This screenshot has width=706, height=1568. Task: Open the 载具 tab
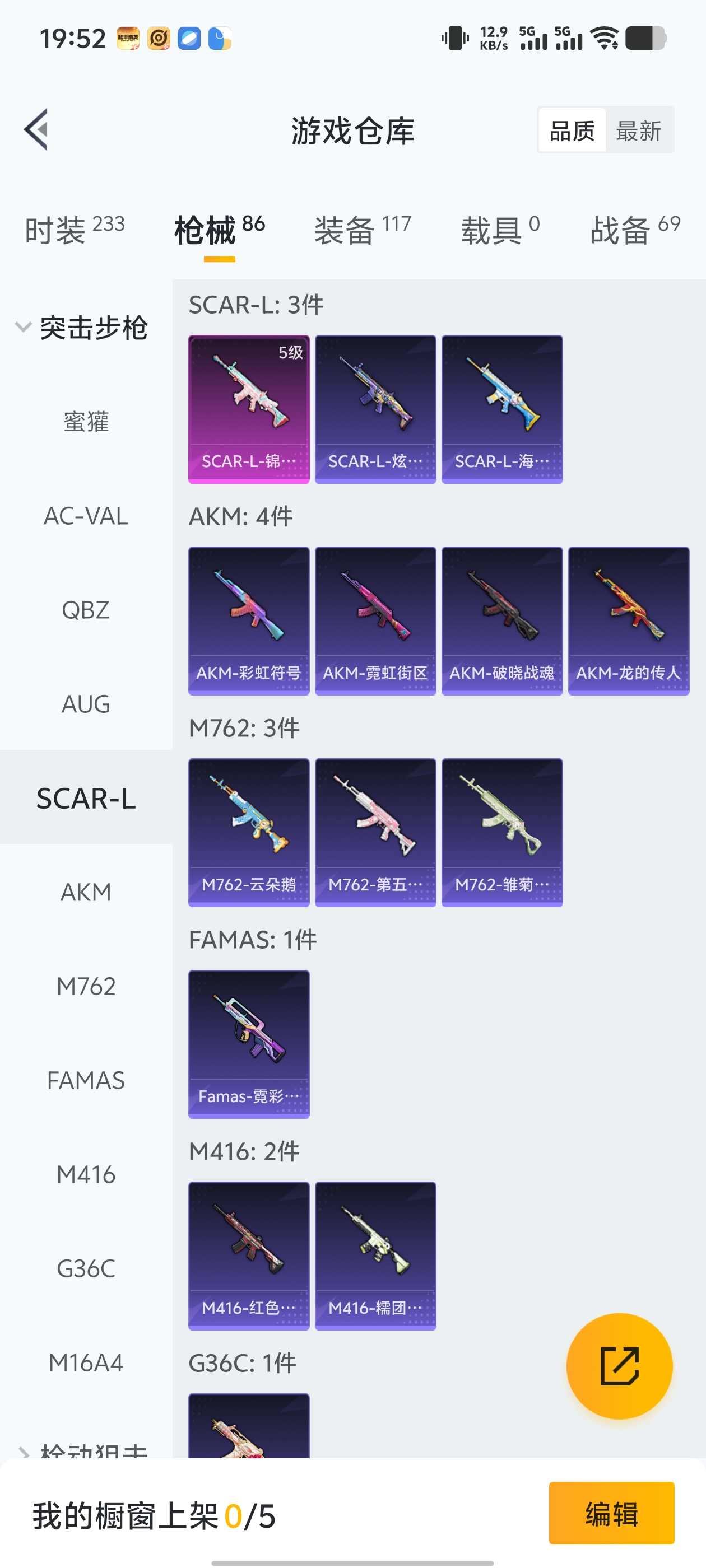(x=500, y=230)
